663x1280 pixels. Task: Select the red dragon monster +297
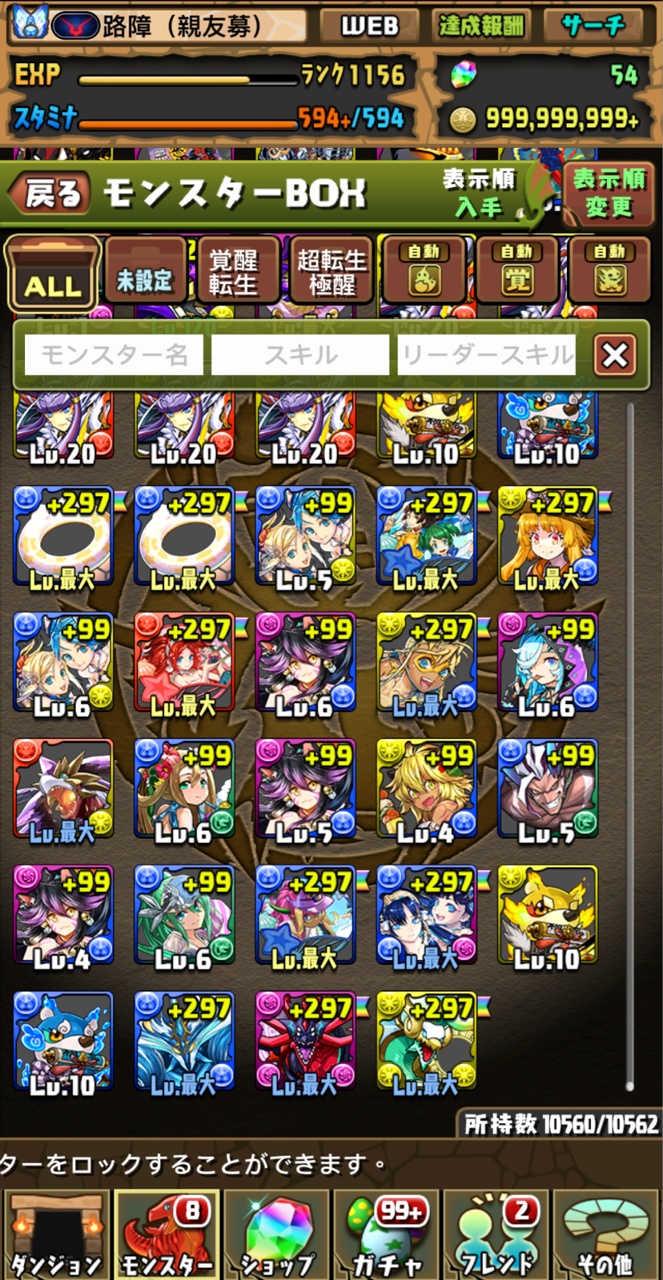click(306, 1043)
